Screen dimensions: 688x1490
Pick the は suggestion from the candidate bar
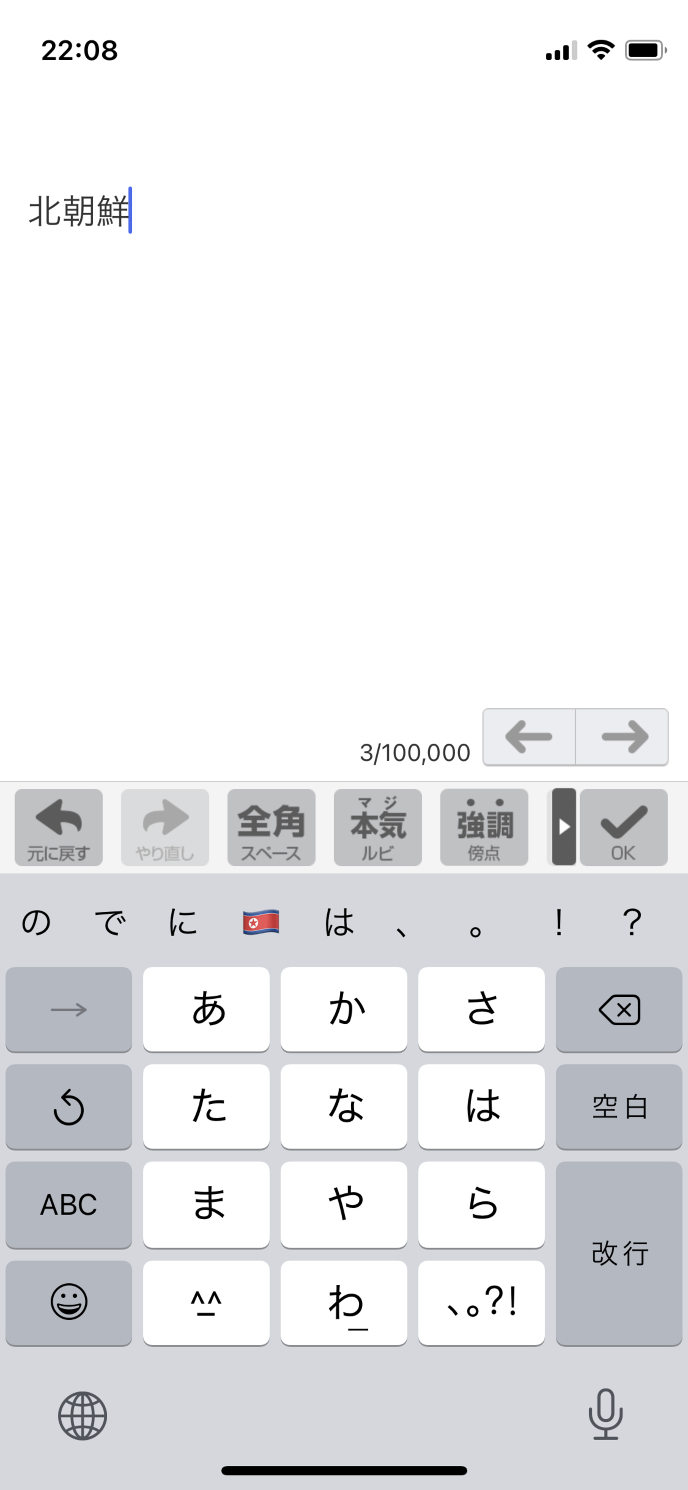[x=339, y=923]
